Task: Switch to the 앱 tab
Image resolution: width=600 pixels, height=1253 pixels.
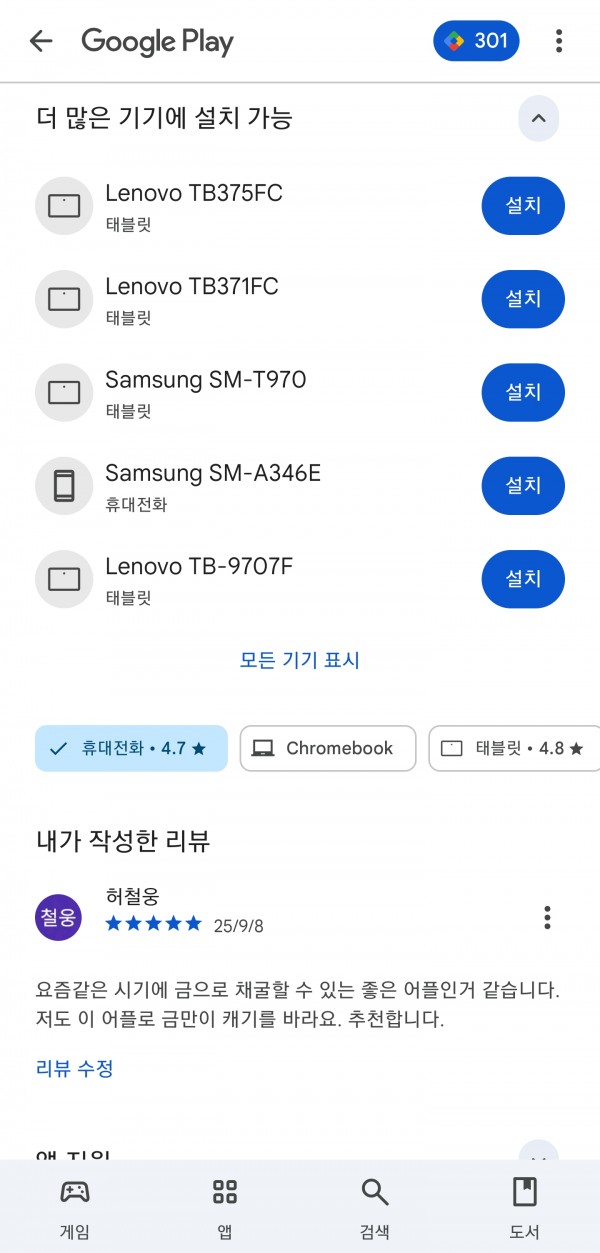Action: tap(225, 1207)
